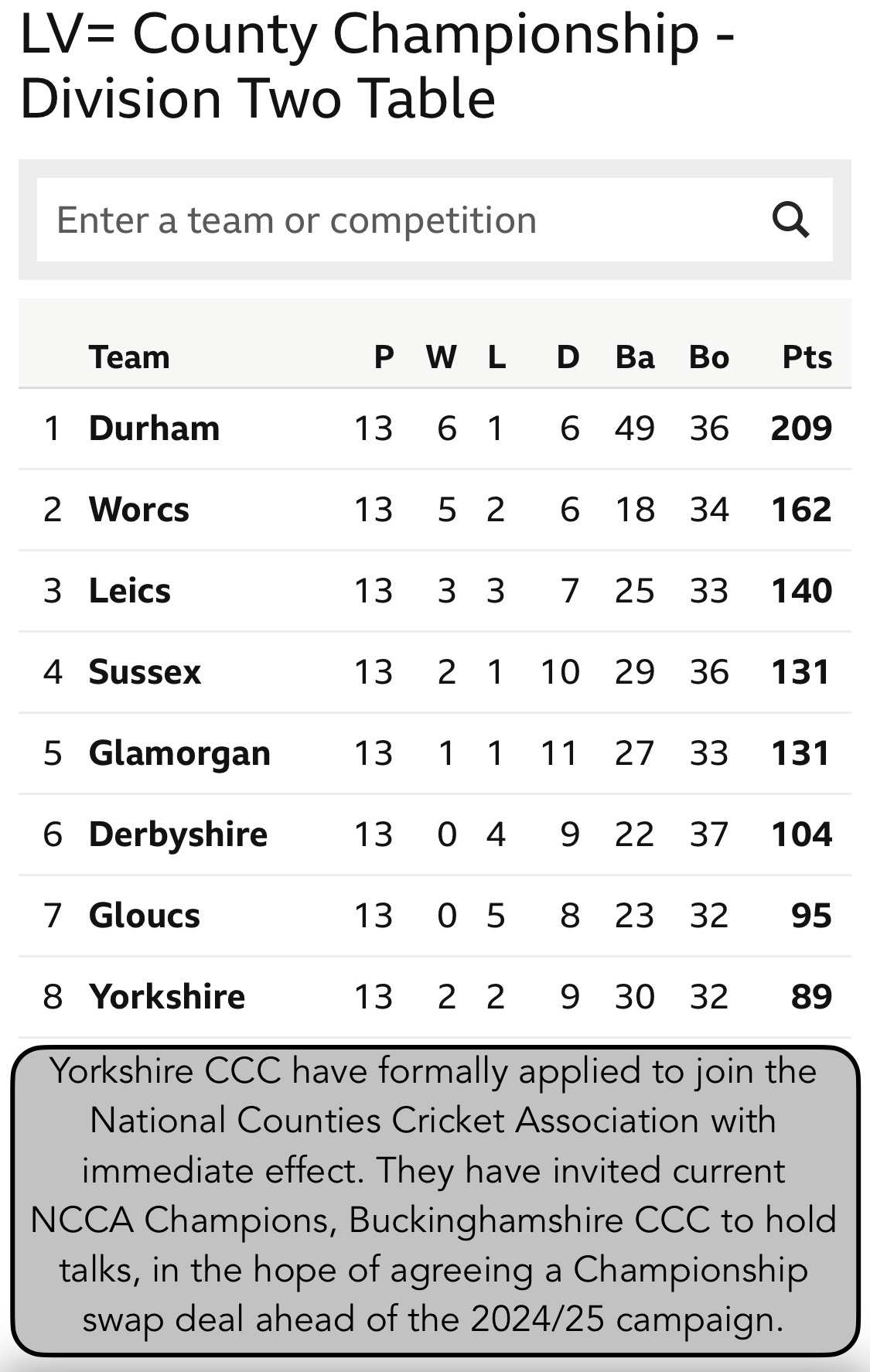Tap the magnifying glass search icon
The width and height of the screenshot is (870, 1372).
coord(790,220)
